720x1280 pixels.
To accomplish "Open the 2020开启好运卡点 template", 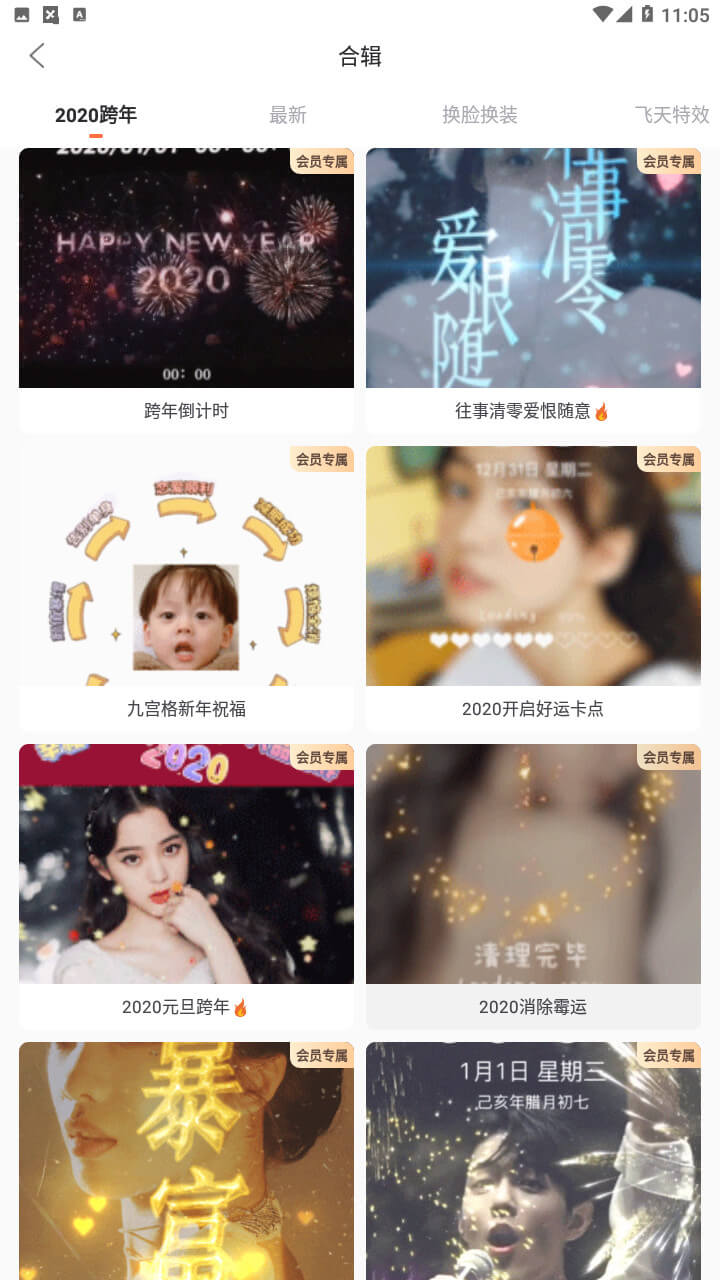I will tap(533, 588).
